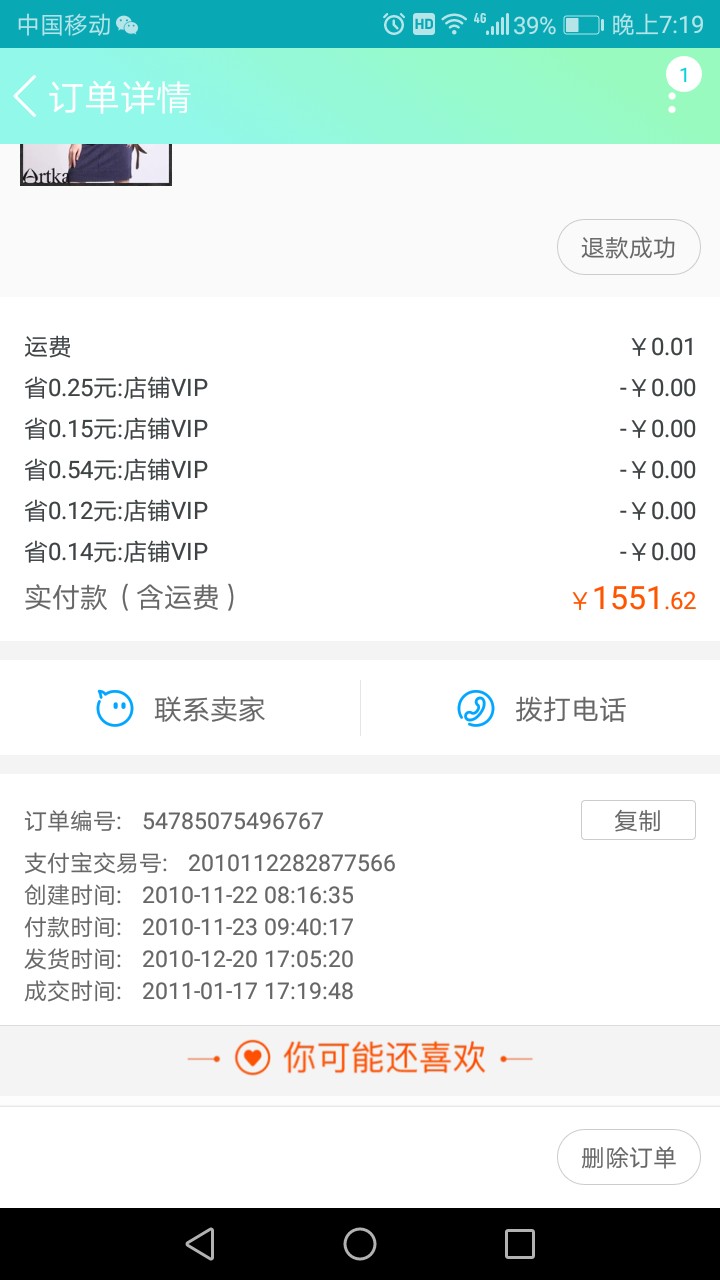
Task: Open the Artka product thumbnail
Action: coord(96,165)
